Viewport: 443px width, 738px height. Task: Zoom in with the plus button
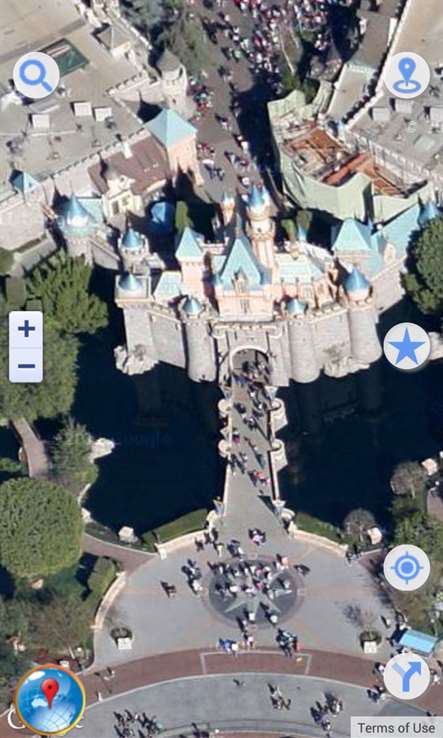pos(26,329)
